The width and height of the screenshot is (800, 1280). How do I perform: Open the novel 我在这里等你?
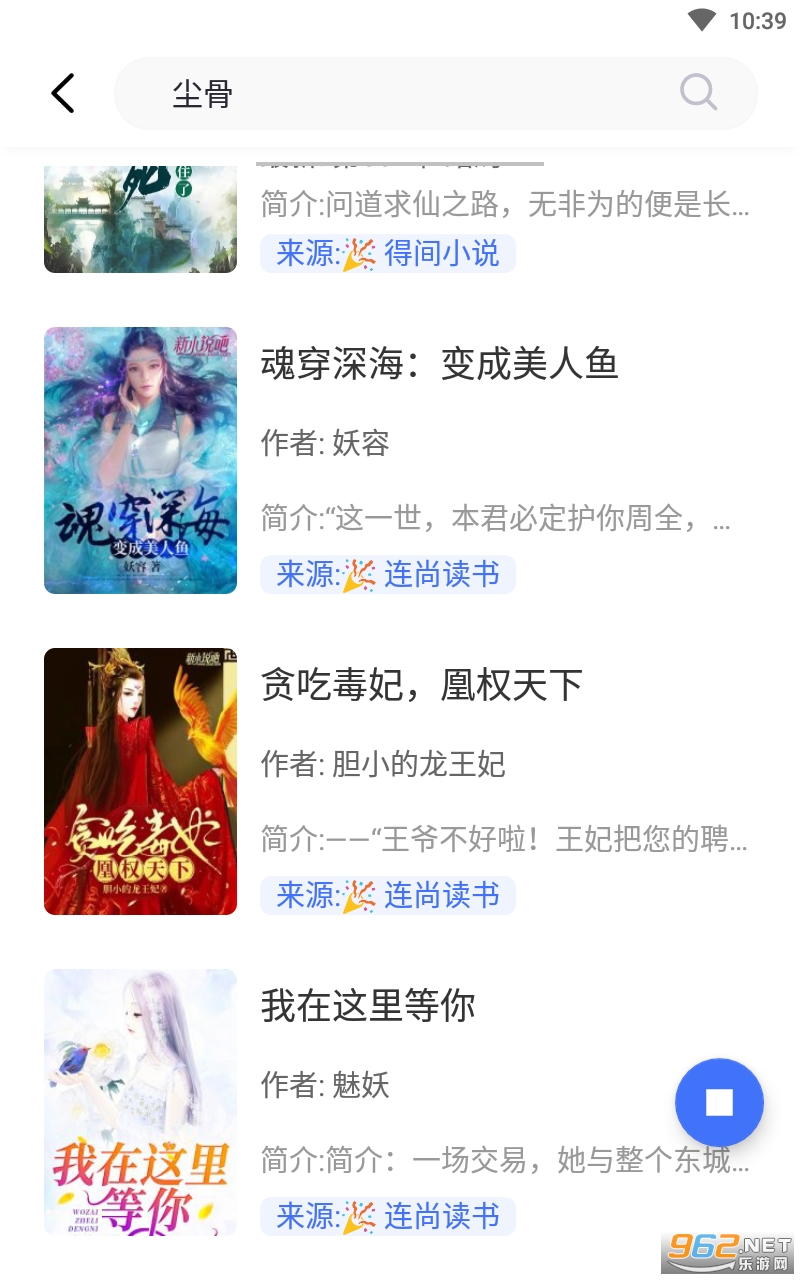[368, 1006]
